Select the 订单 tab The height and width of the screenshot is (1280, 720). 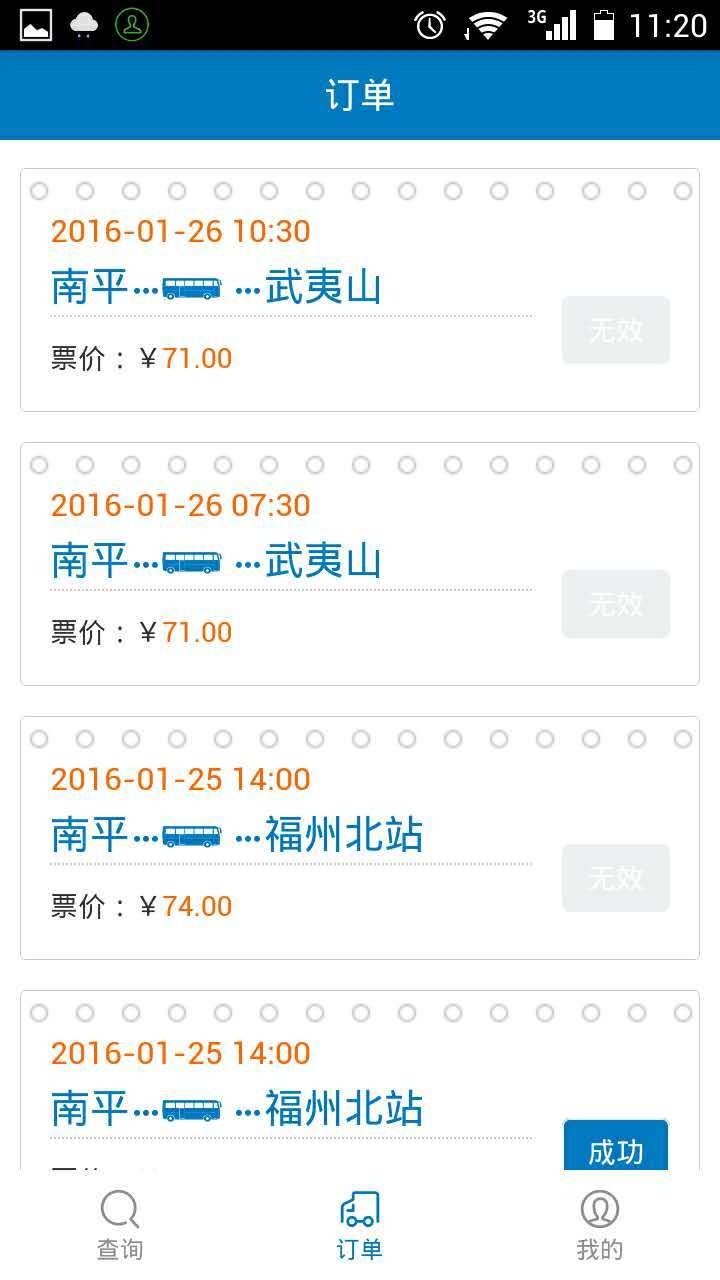pos(359,1226)
